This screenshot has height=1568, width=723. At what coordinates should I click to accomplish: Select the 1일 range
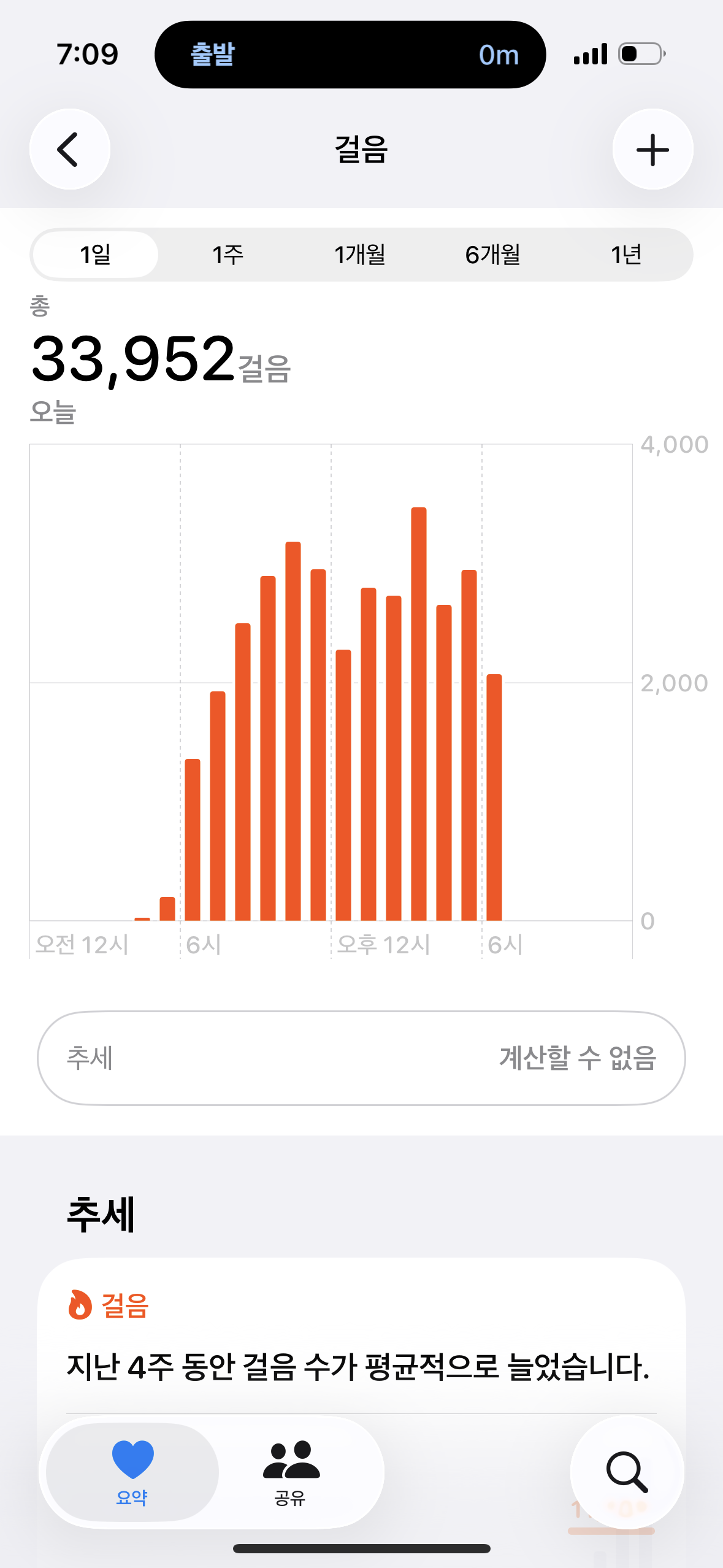pos(96,255)
